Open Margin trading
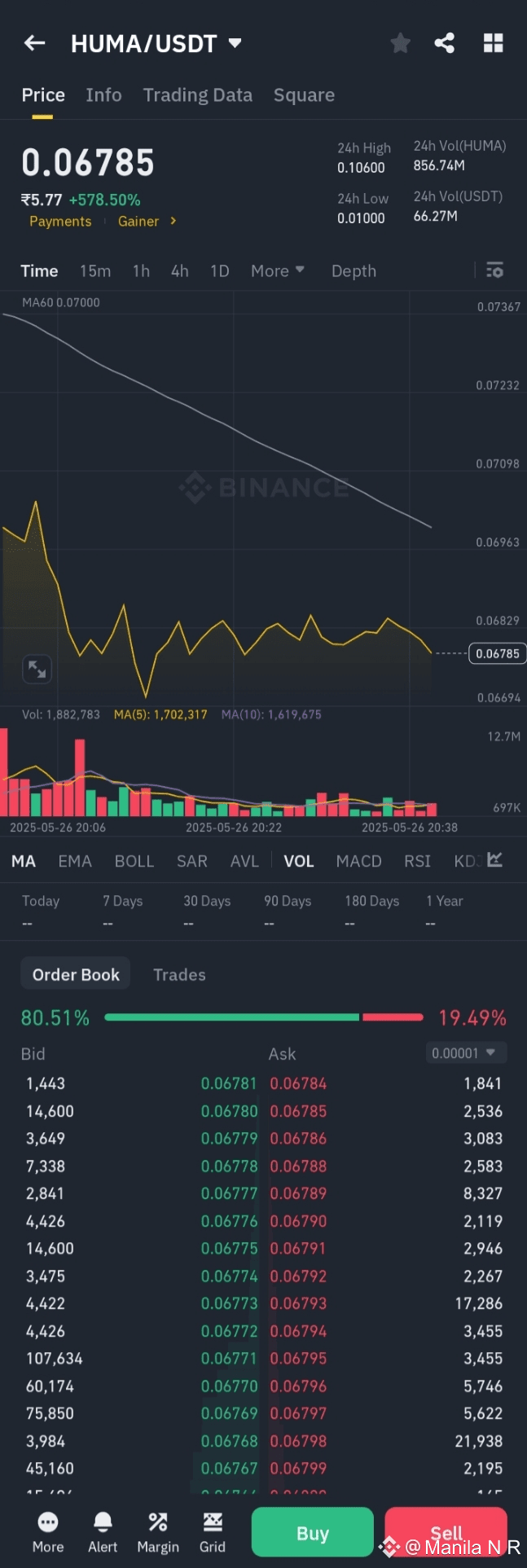This screenshot has height=1568, width=527. [158, 1533]
